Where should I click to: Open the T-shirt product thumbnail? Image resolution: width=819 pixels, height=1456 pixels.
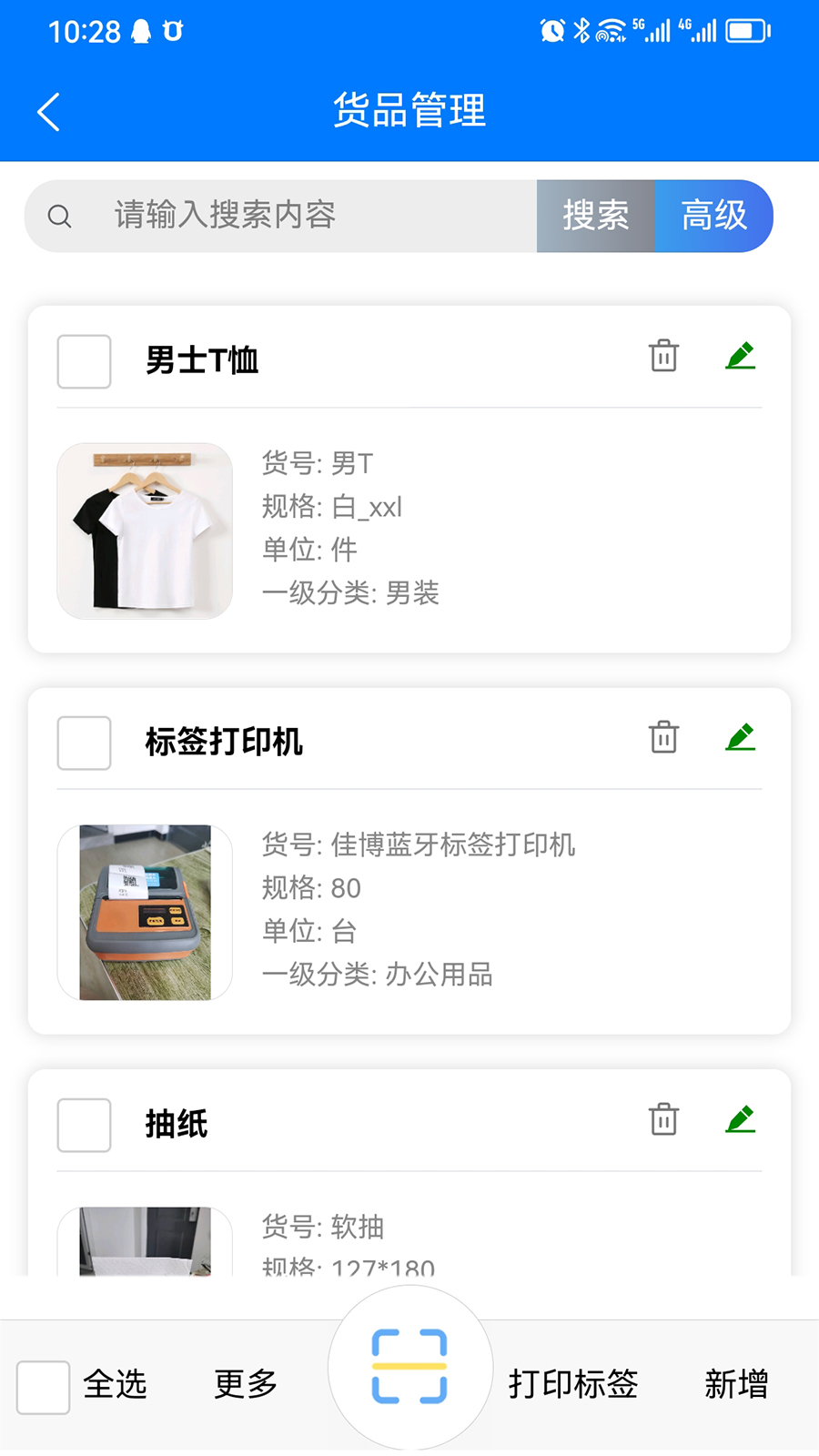(x=144, y=531)
